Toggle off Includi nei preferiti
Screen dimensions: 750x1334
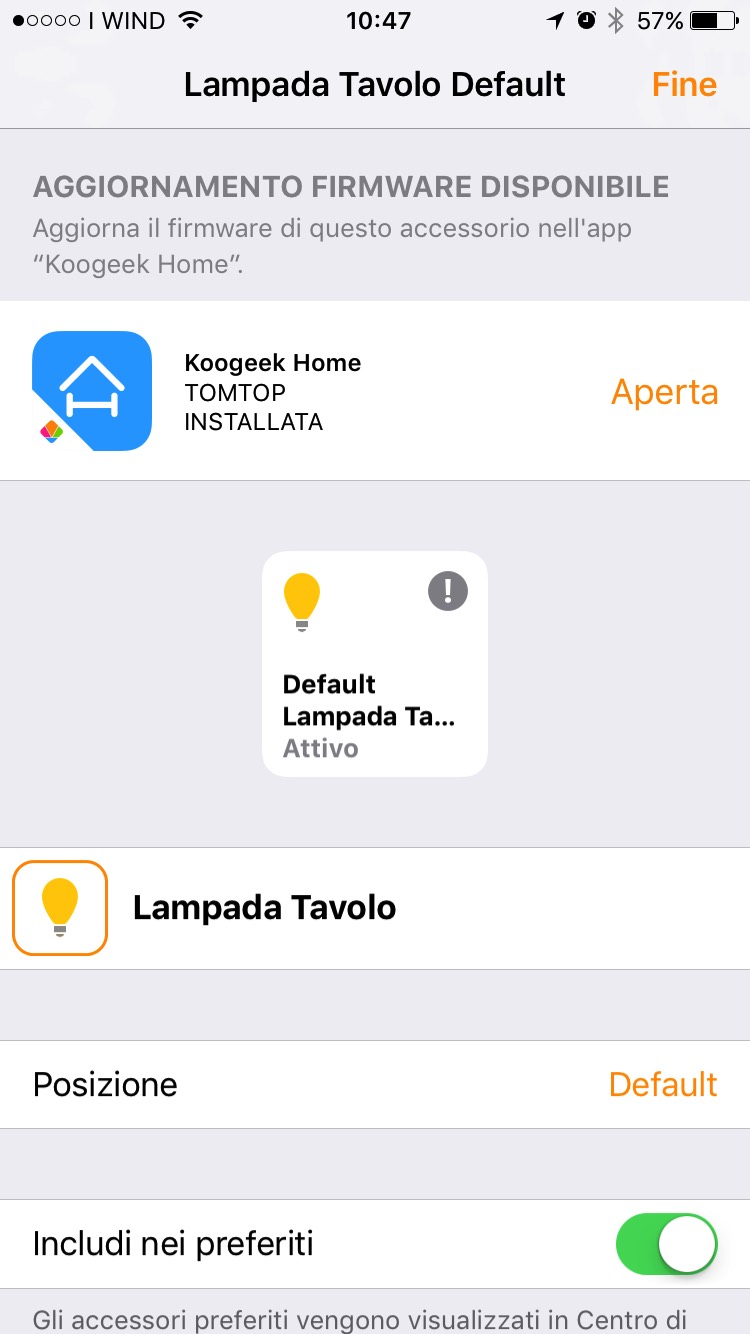(x=667, y=1245)
